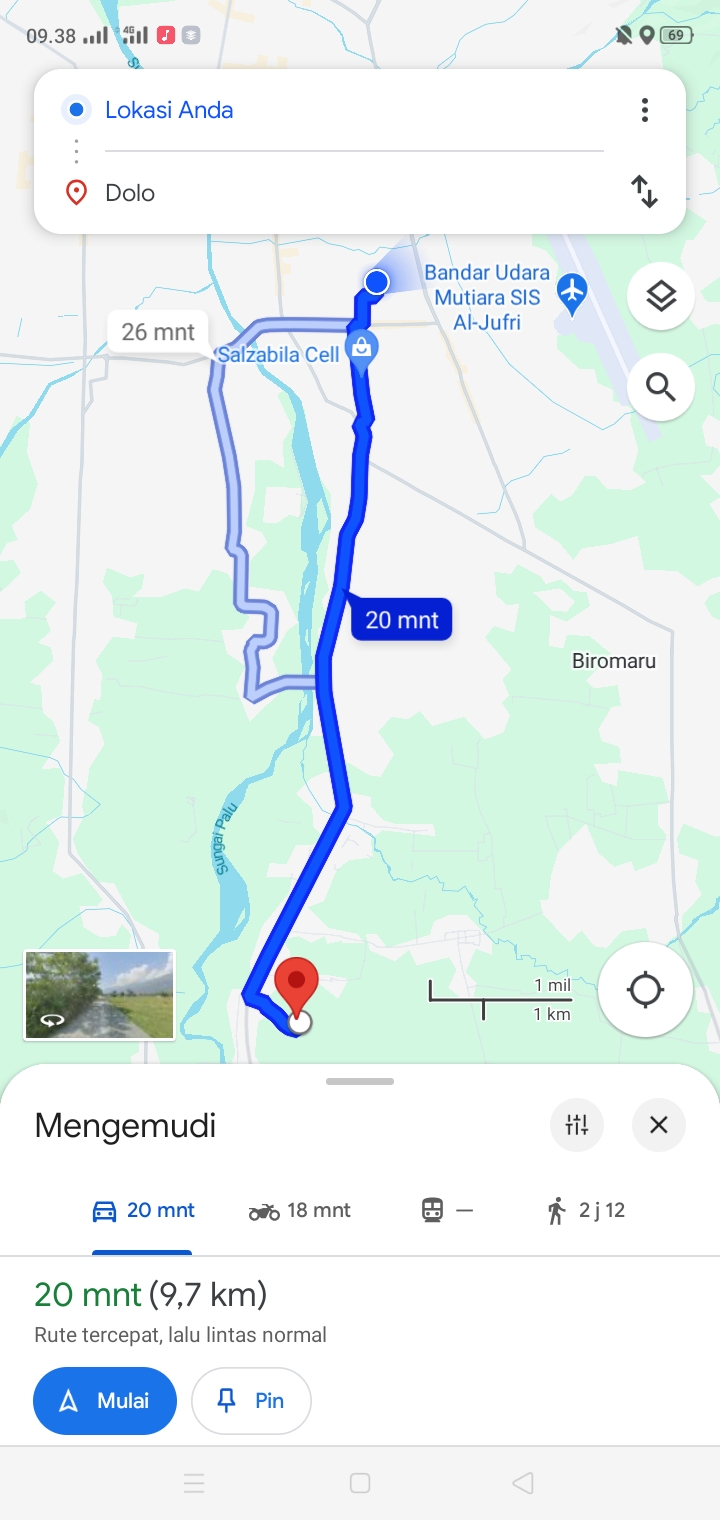Edit the Lokasi Anda starting point
720x1520 pixels.
click(x=354, y=110)
